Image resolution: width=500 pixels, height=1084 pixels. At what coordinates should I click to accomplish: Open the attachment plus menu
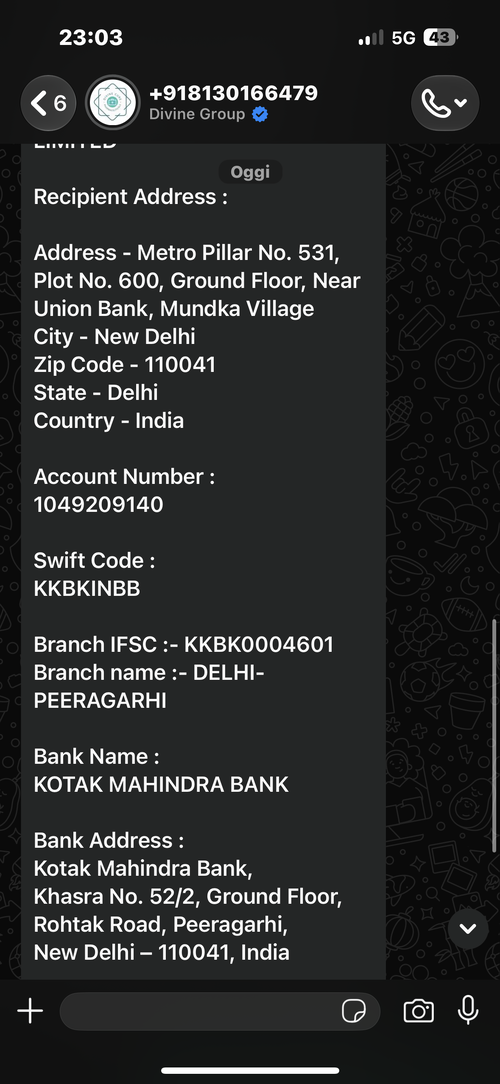(30, 1011)
